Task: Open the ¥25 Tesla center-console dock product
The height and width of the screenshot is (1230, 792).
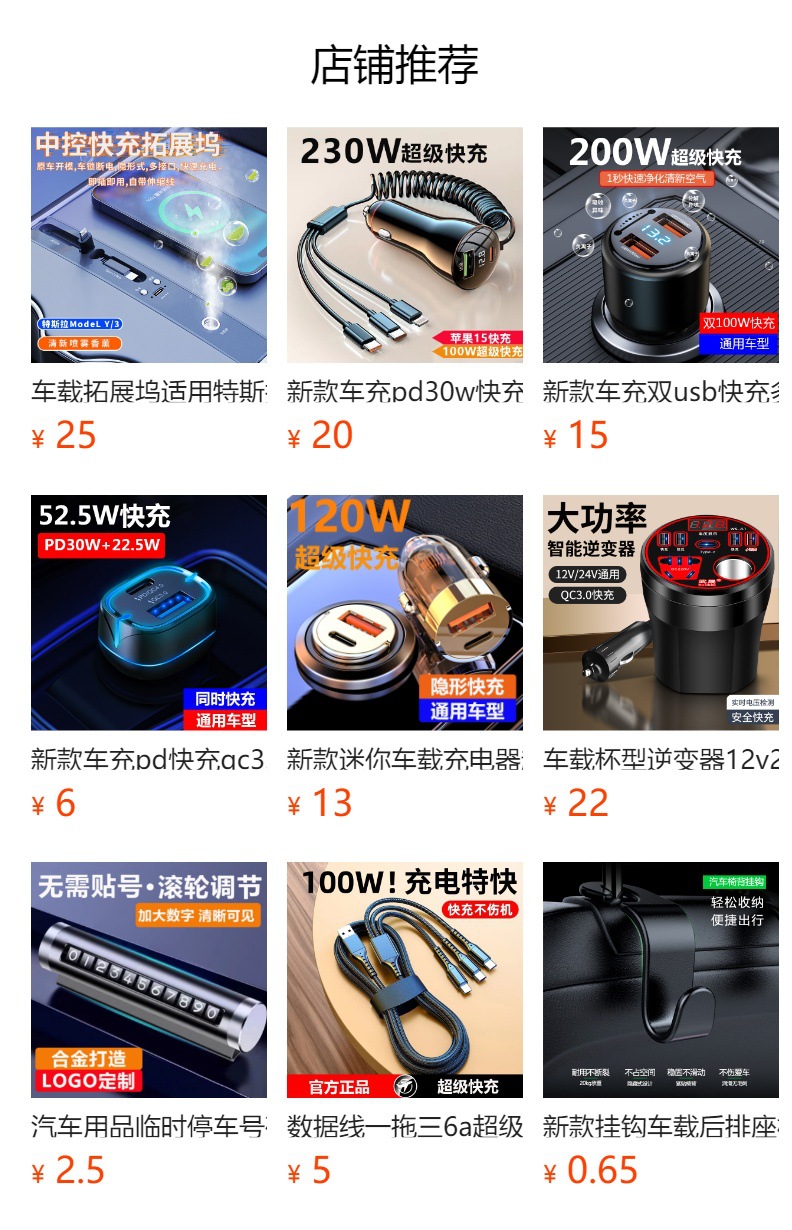Action: pos(149,245)
